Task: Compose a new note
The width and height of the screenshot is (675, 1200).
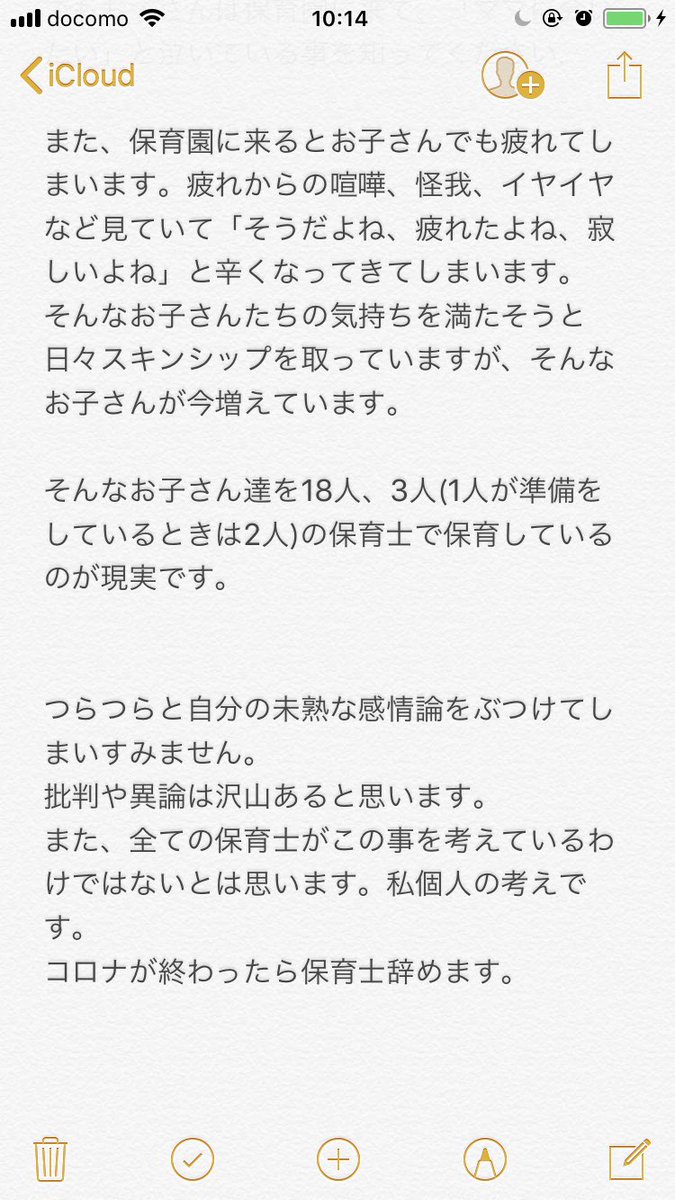Action: 629,1159
